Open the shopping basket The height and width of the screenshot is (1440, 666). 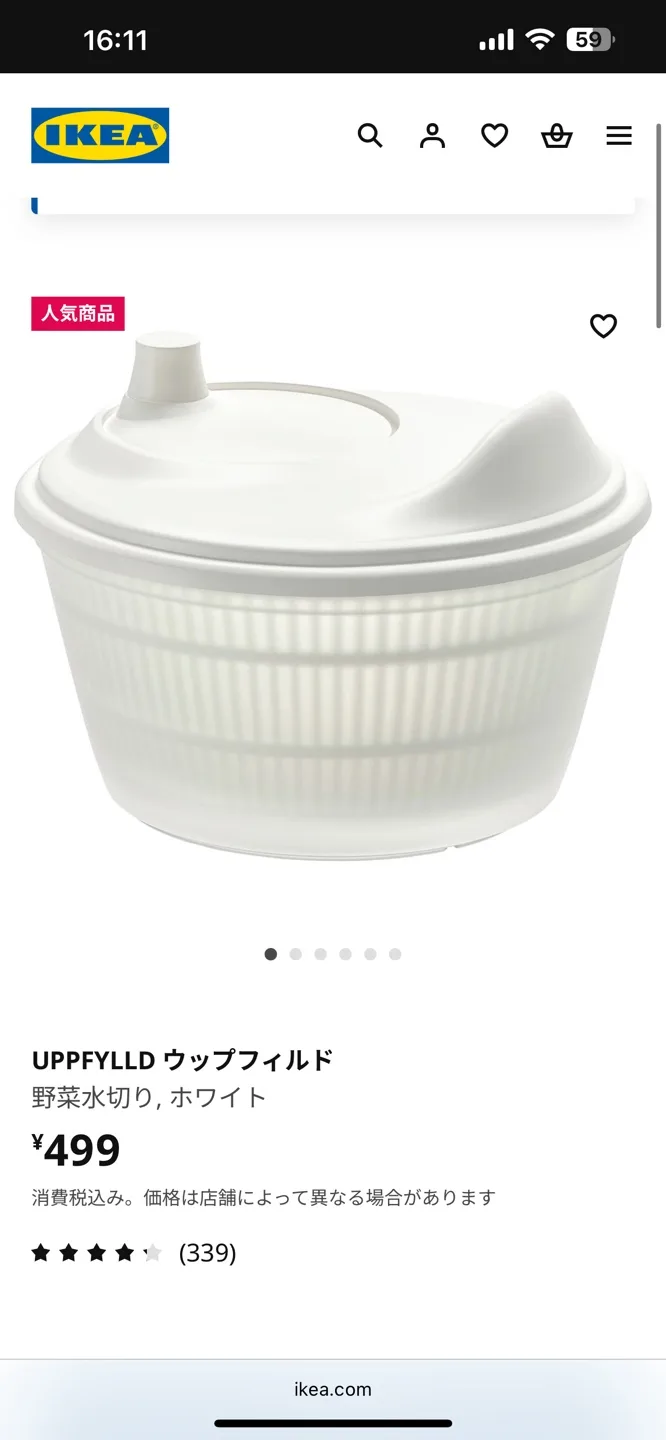pyautogui.click(x=556, y=135)
